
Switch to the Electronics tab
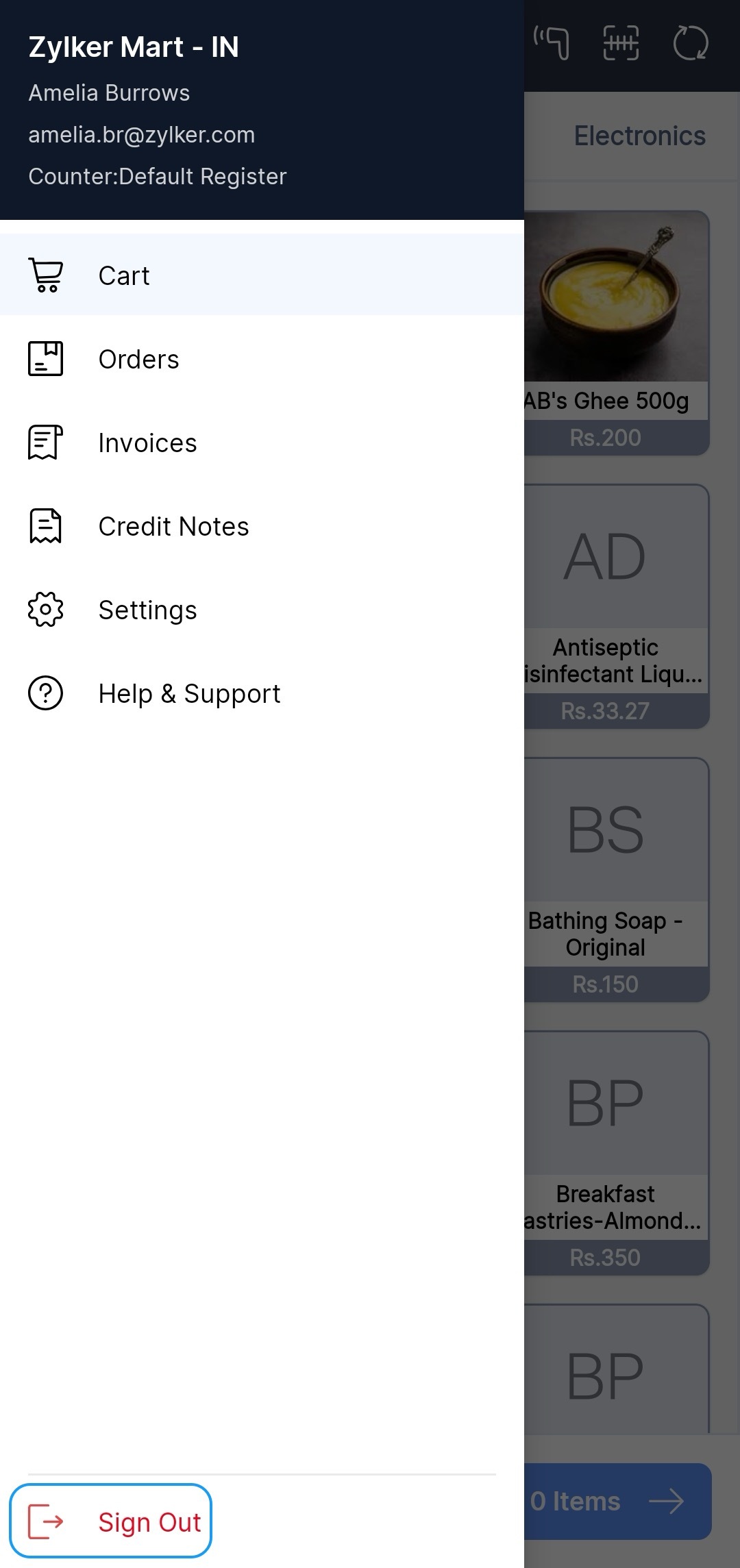[x=639, y=136]
